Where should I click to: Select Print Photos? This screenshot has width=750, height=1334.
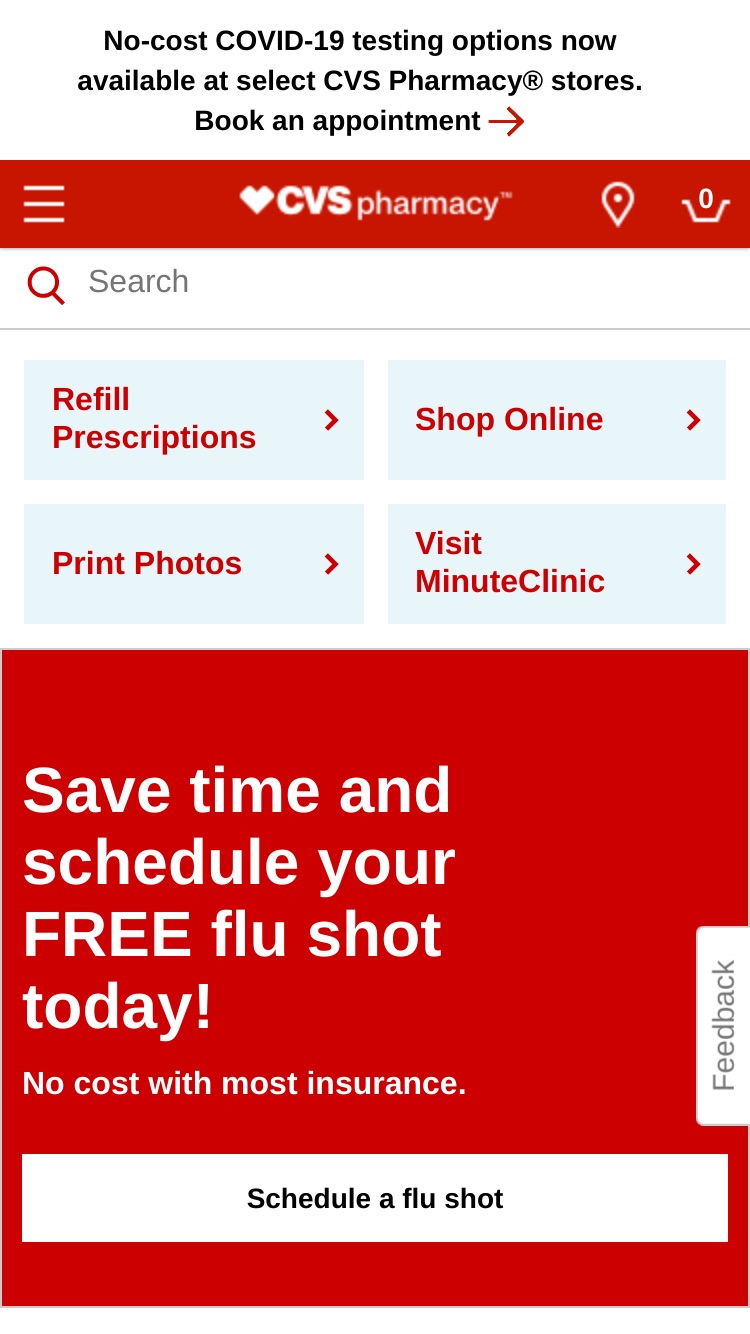tap(194, 564)
